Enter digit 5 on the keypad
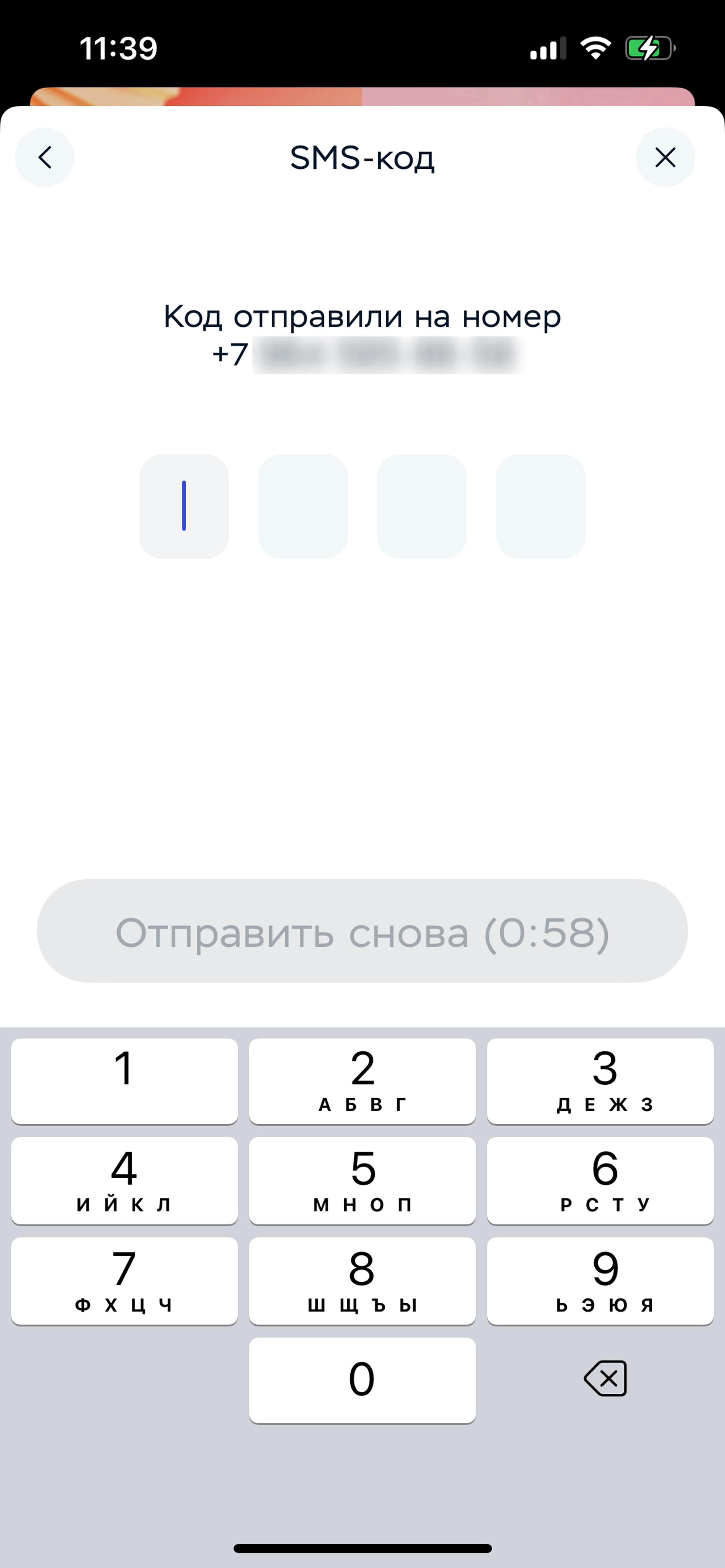 [362, 1180]
